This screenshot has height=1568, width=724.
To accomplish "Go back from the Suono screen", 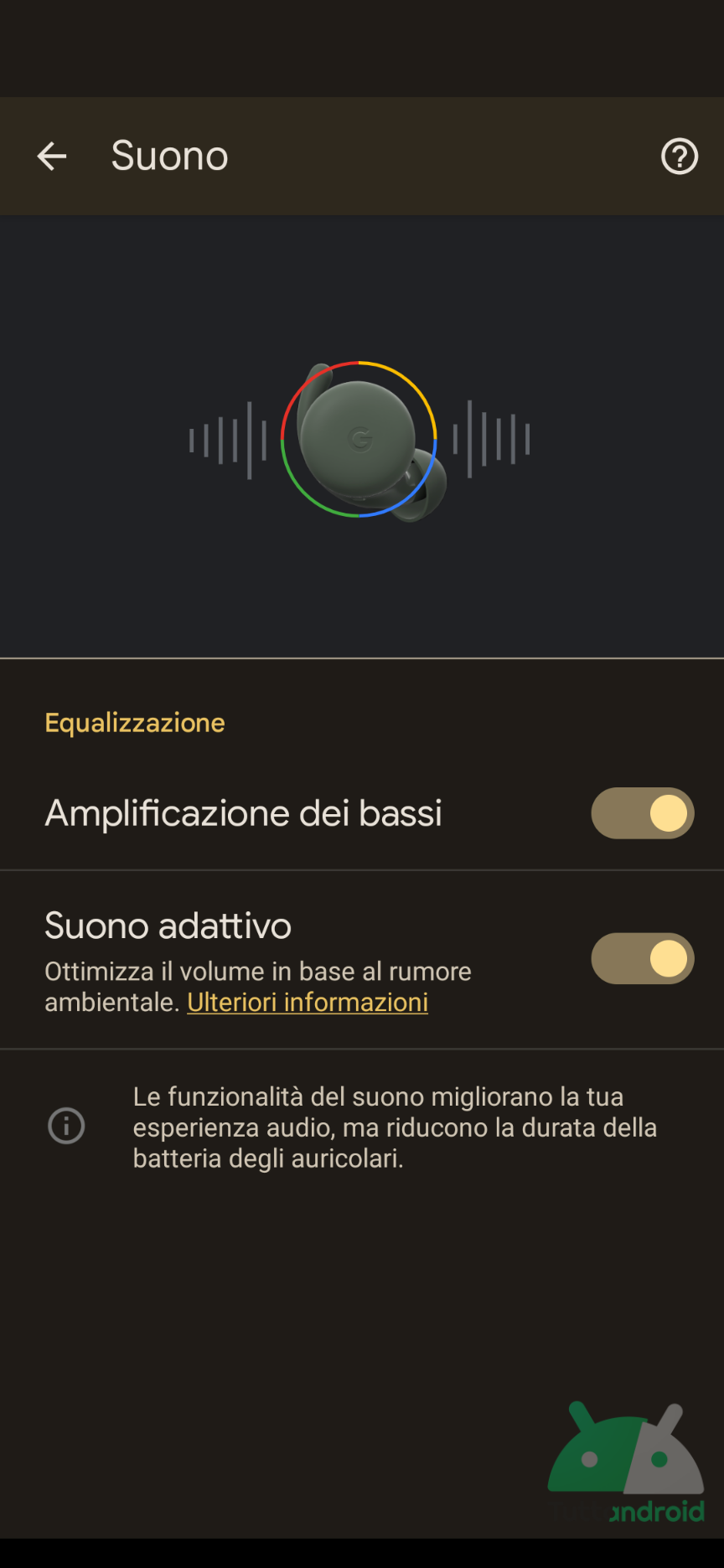I will click(x=52, y=156).
